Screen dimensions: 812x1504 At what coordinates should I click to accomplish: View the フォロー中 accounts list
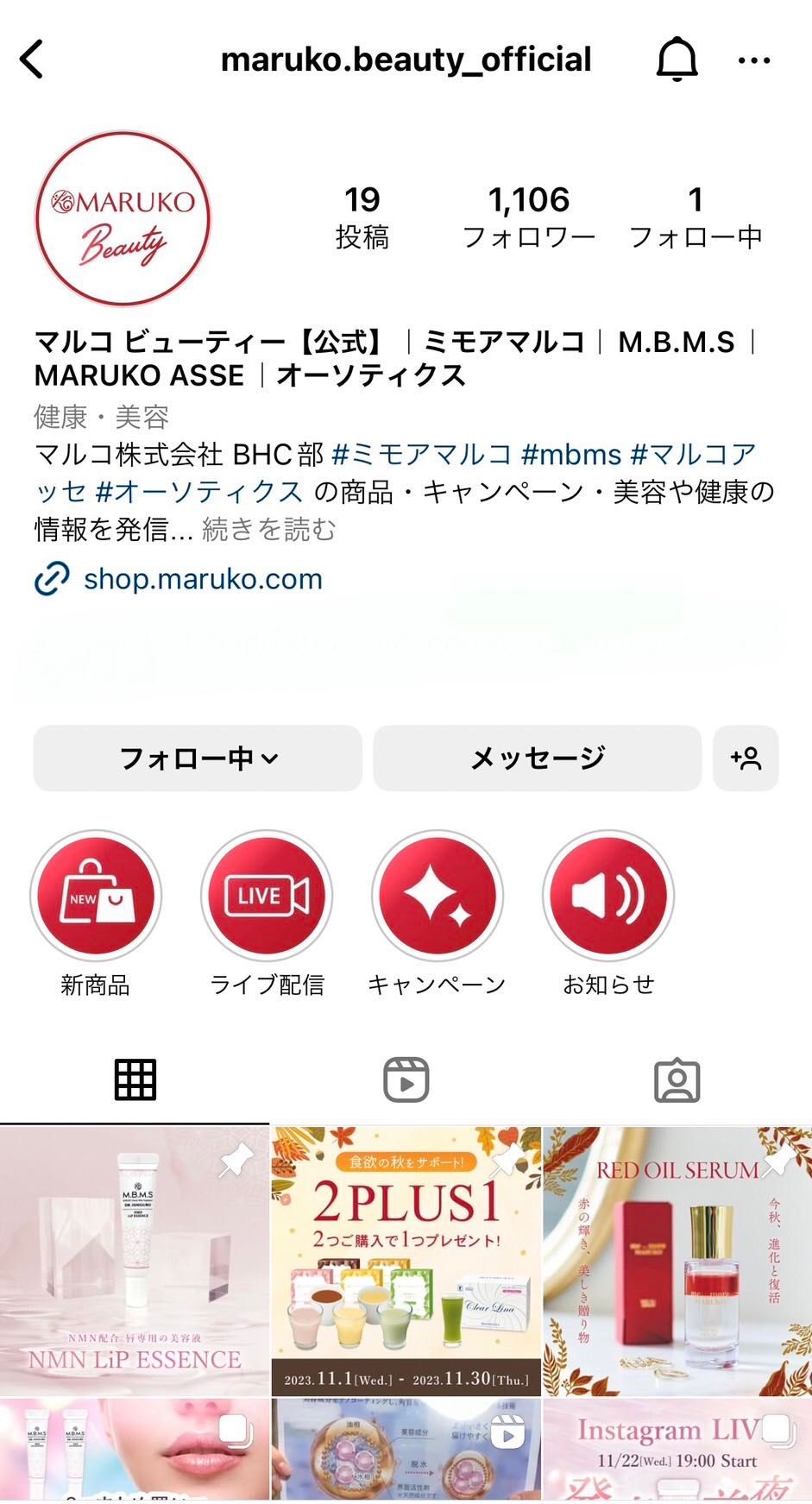696,217
